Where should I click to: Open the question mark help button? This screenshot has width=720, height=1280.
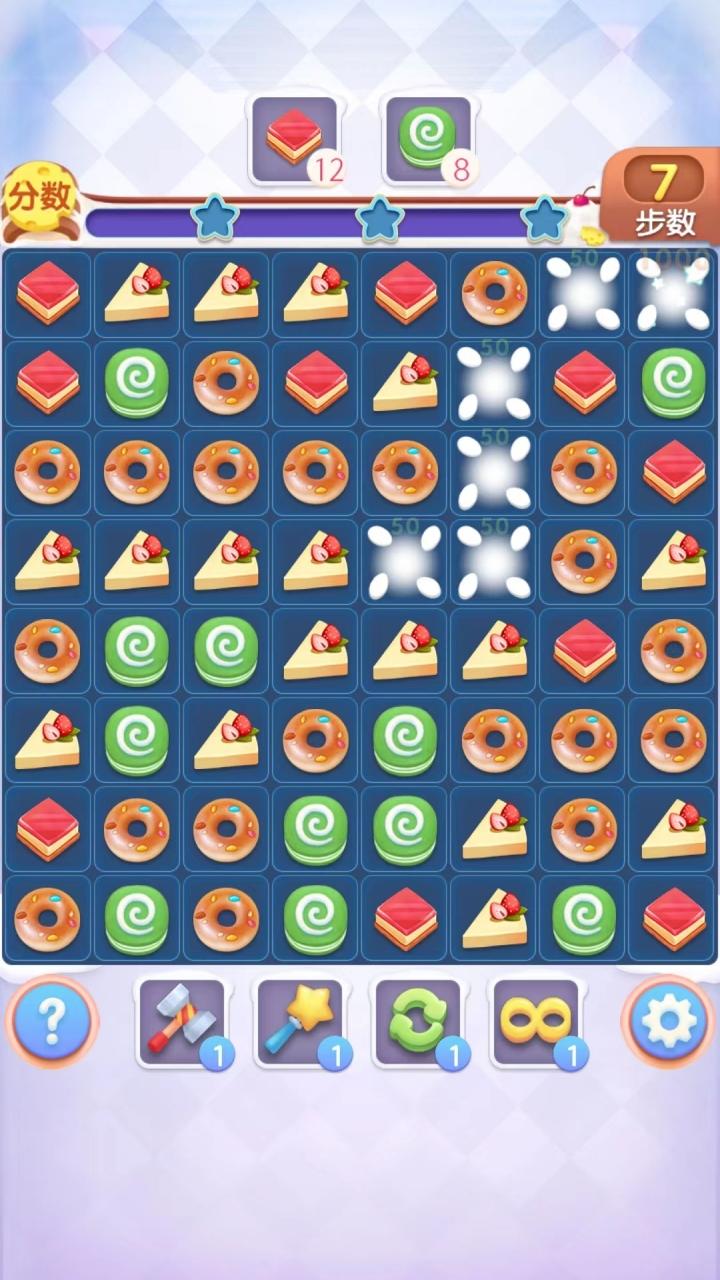(52, 1021)
